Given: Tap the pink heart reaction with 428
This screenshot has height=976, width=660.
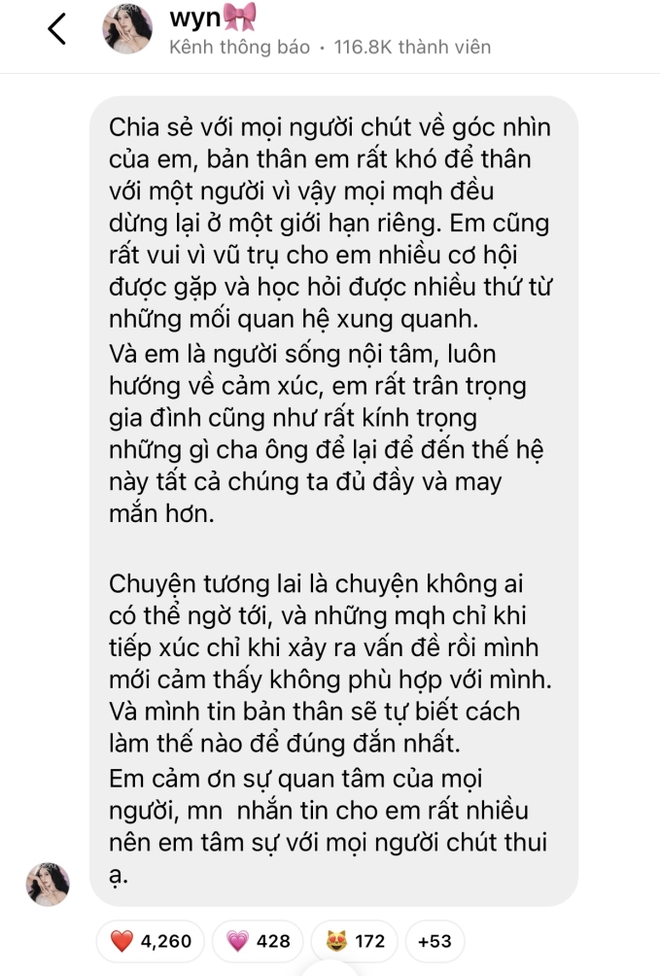Looking at the screenshot, I should [x=259, y=941].
